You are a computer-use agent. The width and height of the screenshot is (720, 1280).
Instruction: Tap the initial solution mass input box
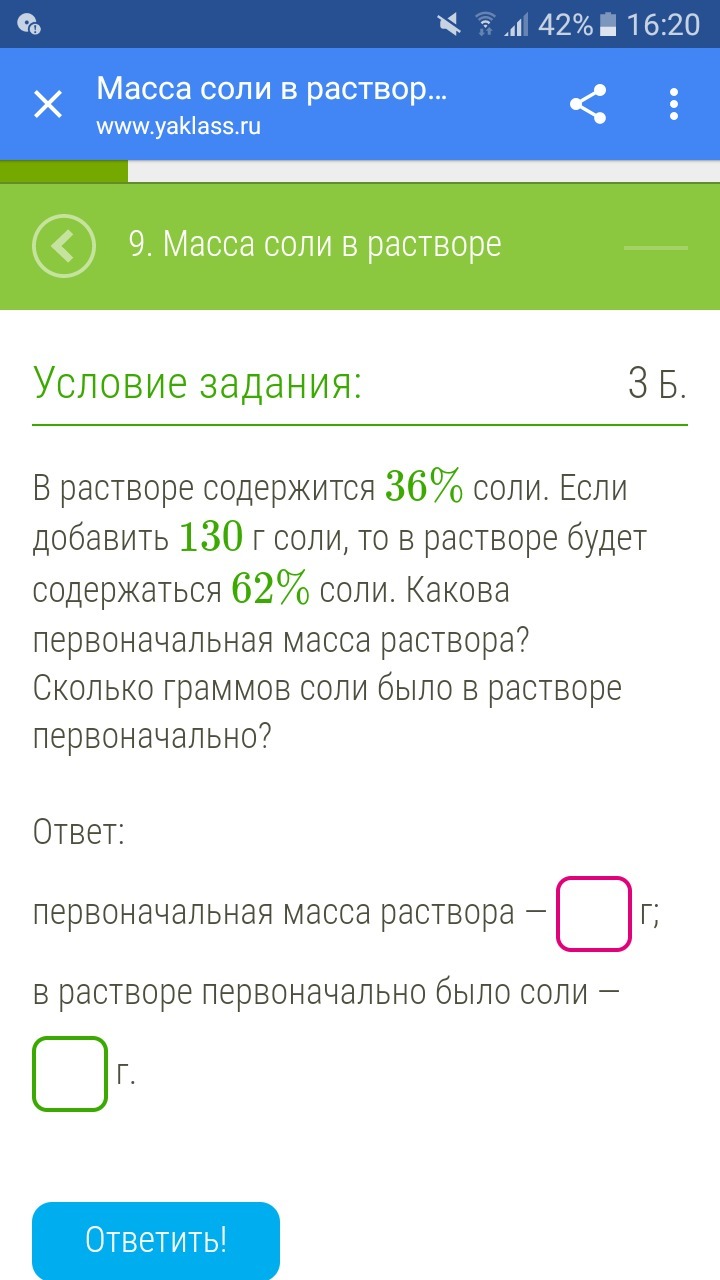pyautogui.click(x=594, y=913)
